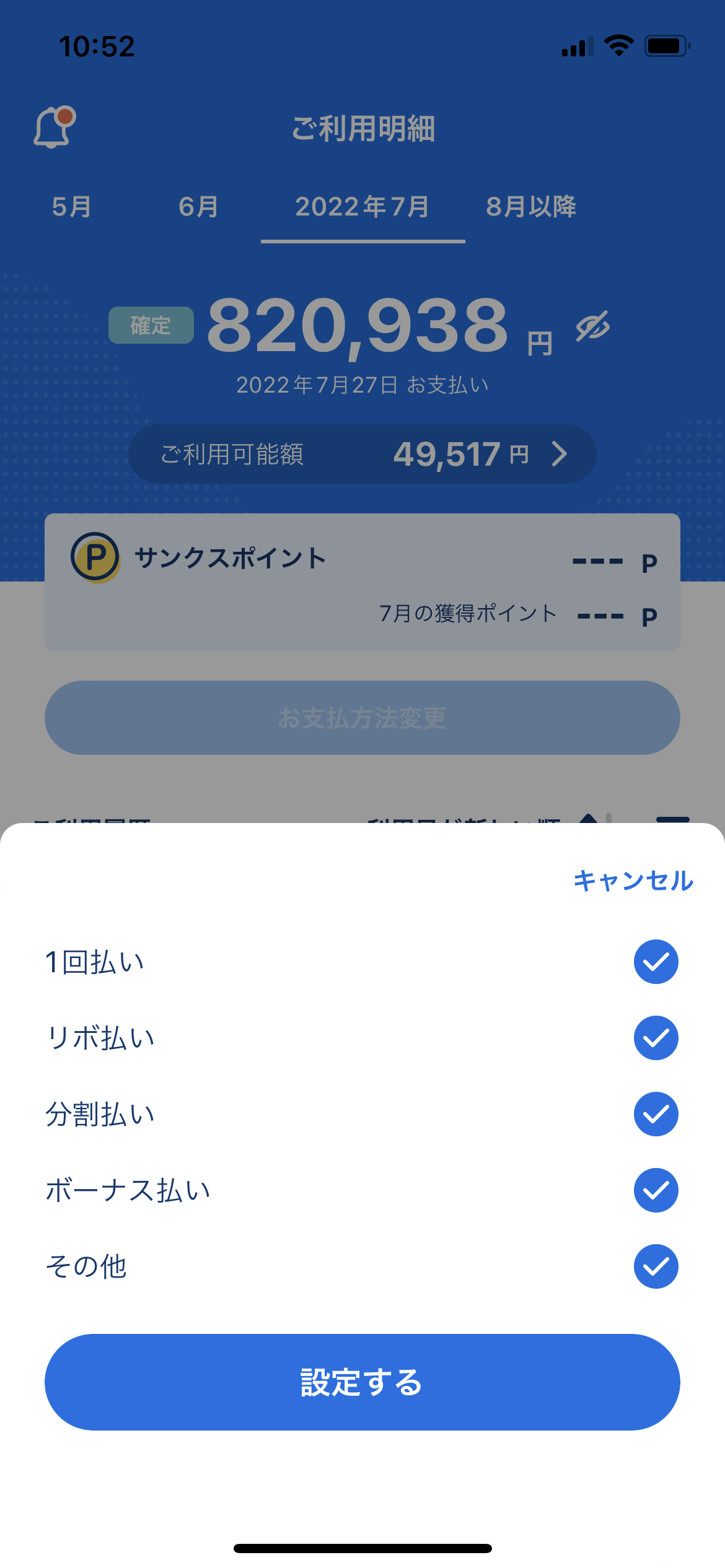Tap キャンセル to close the filter sheet
This screenshot has height=1568, width=725.
pos(633,881)
